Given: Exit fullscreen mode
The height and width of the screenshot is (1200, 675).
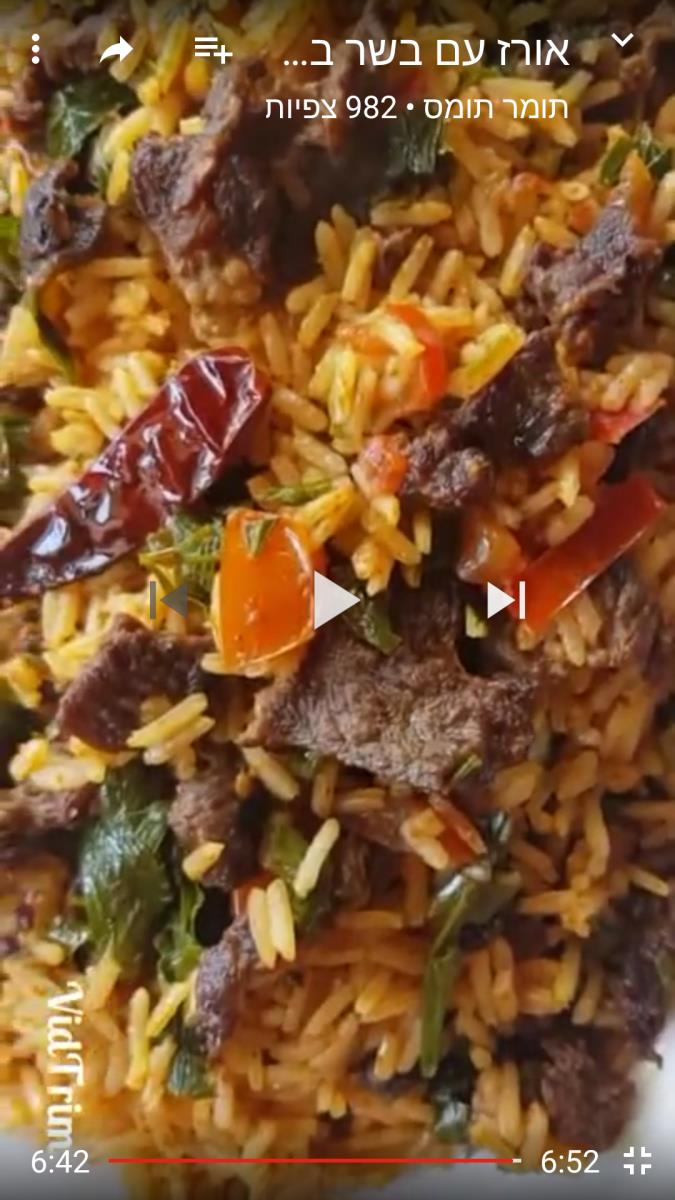Looking at the screenshot, I should pyautogui.click(x=637, y=1160).
